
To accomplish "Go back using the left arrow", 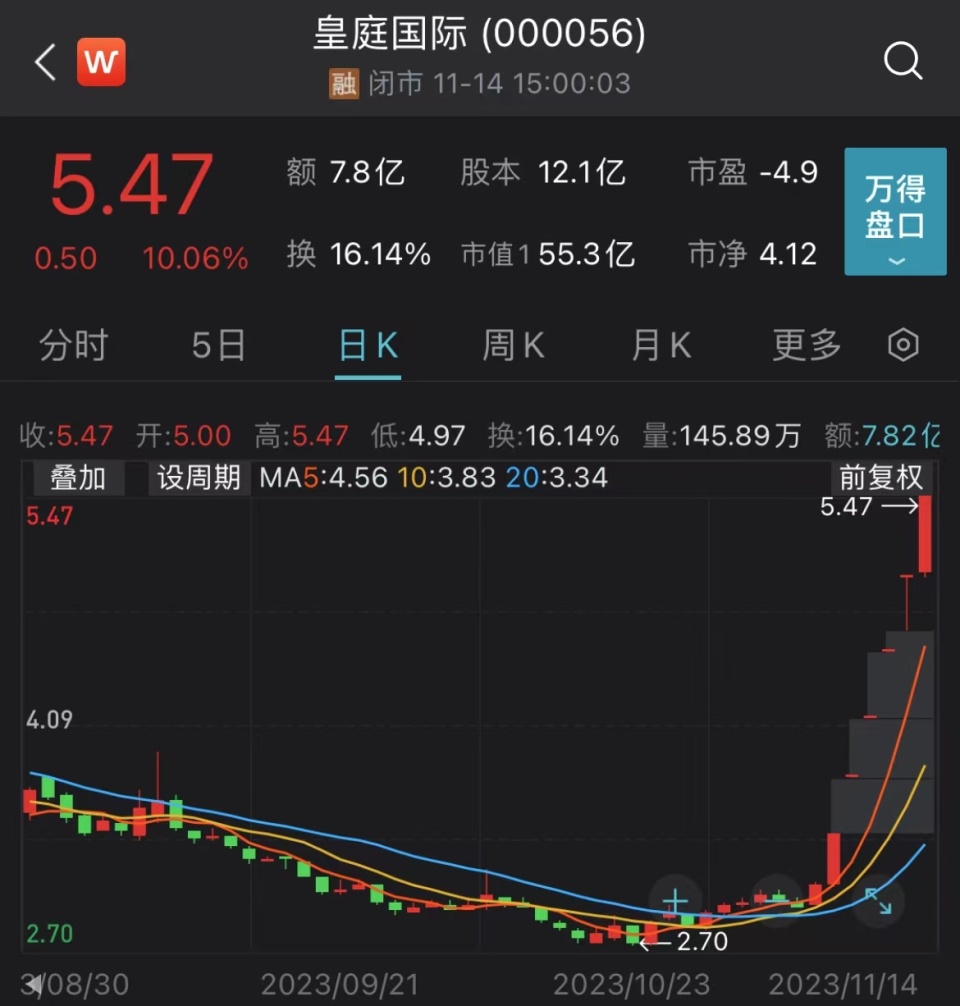I will click(43, 61).
